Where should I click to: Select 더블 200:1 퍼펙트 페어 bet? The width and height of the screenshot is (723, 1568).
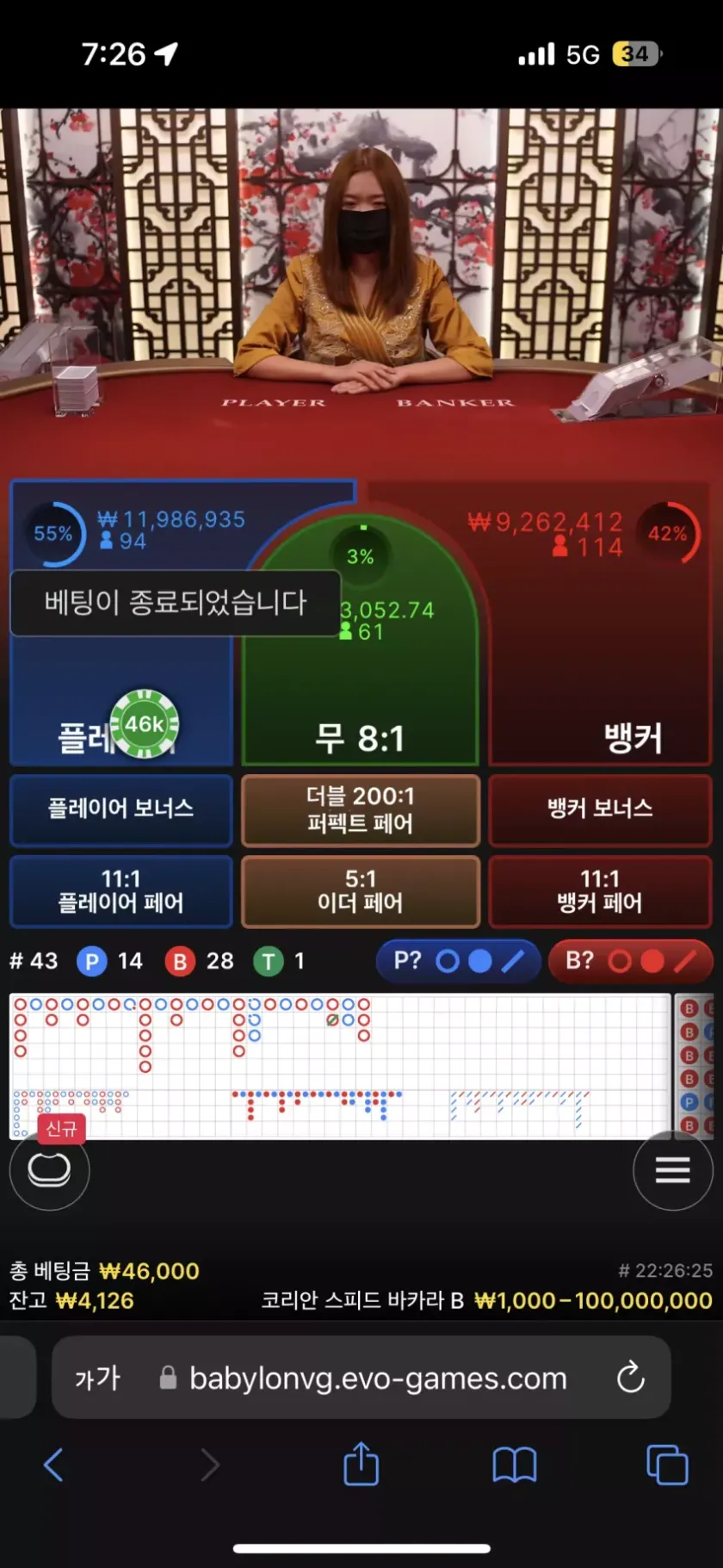(361, 809)
